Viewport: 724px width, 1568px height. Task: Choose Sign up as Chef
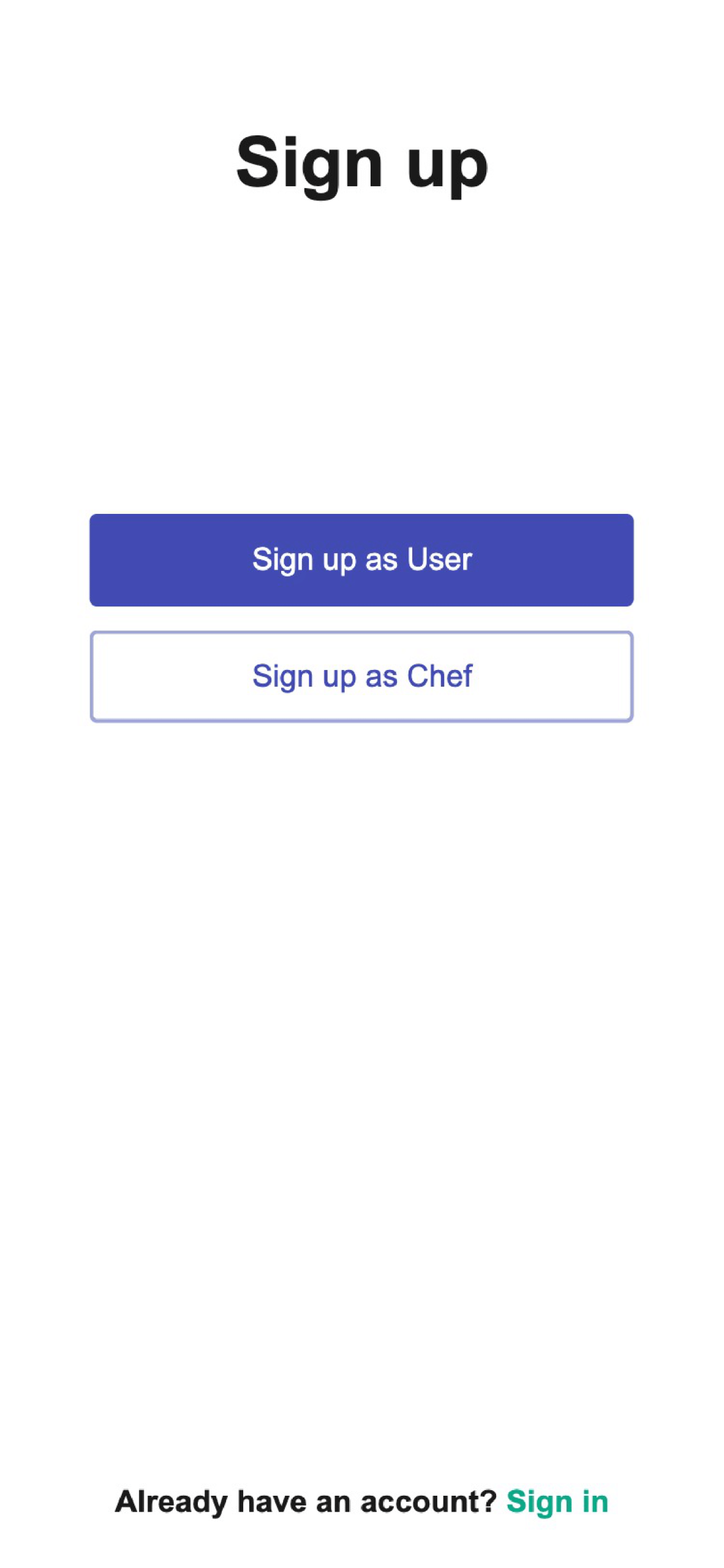361,676
